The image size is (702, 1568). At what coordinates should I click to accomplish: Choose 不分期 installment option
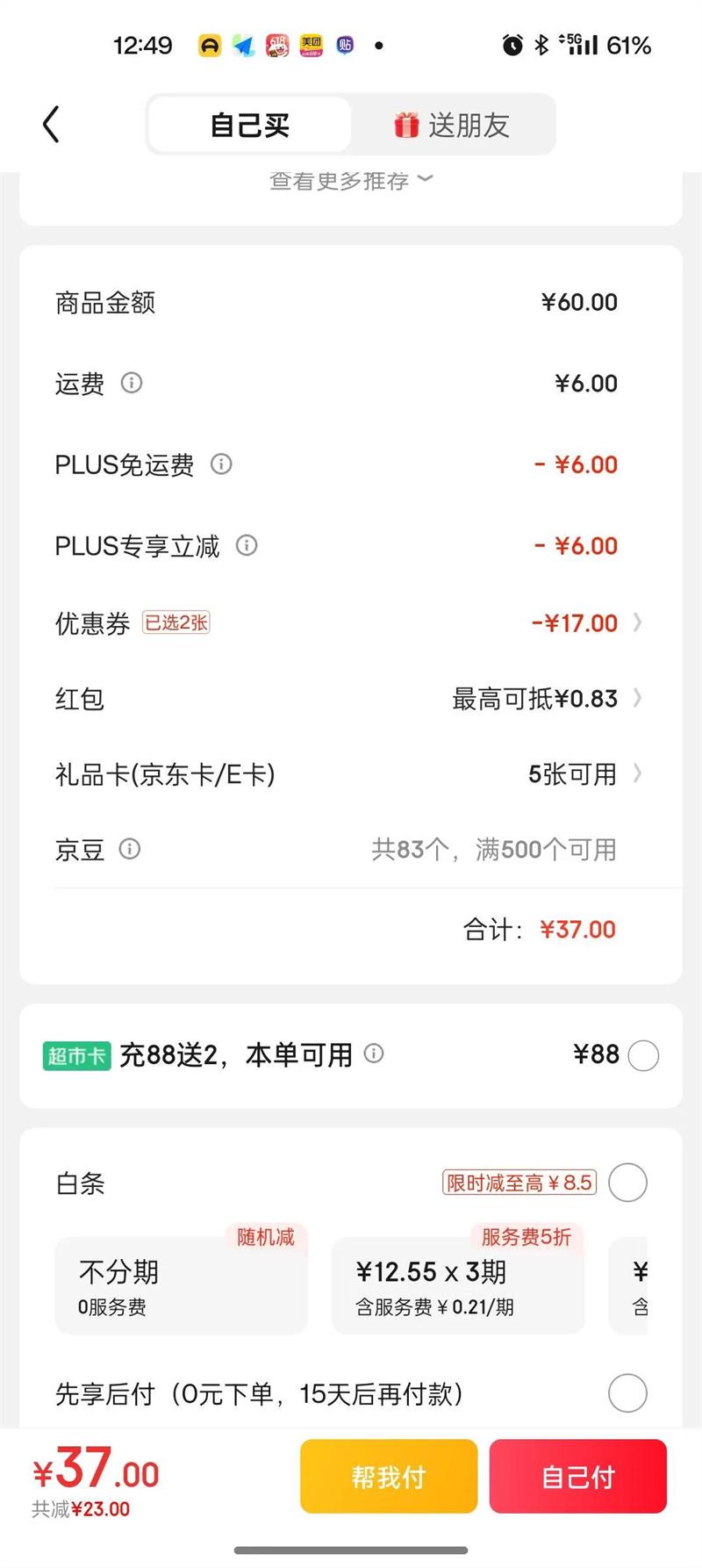(x=181, y=1286)
